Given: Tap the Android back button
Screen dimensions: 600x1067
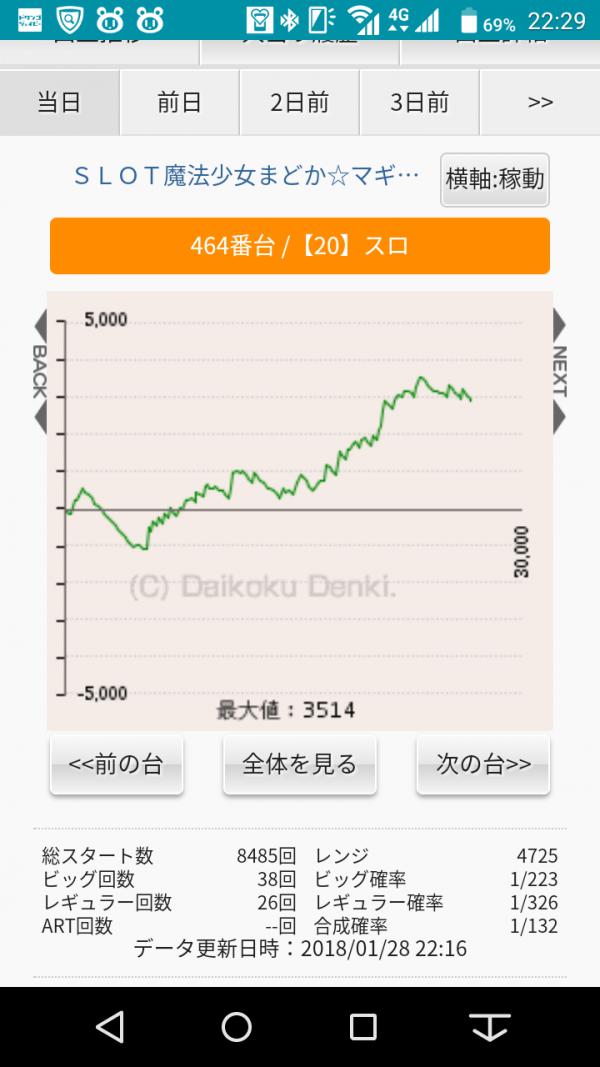Looking at the screenshot, I should pos(110,1027).
